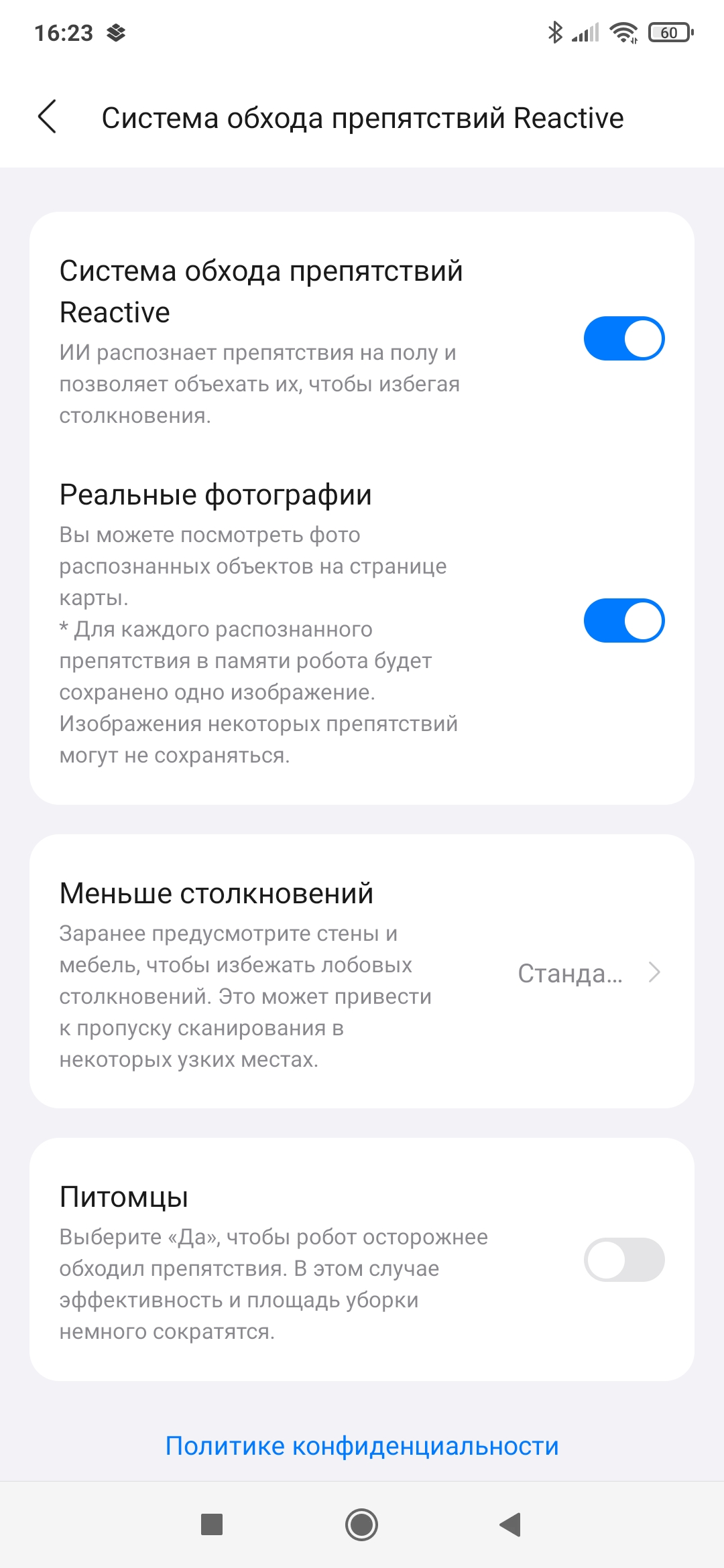Tap the system home button
724x1568 pixels.
(x=362, y=1525)
